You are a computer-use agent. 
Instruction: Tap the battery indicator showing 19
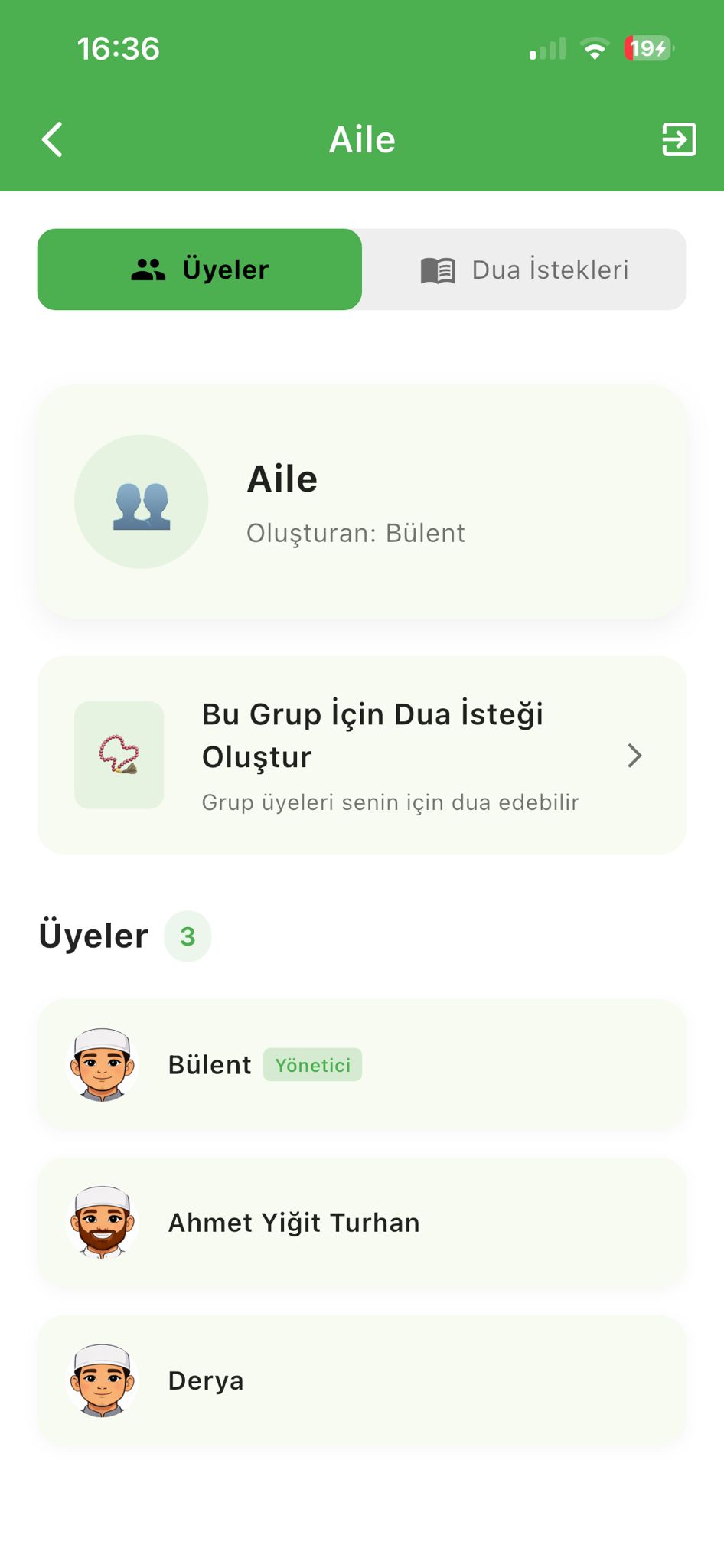(x=647, y=48)
